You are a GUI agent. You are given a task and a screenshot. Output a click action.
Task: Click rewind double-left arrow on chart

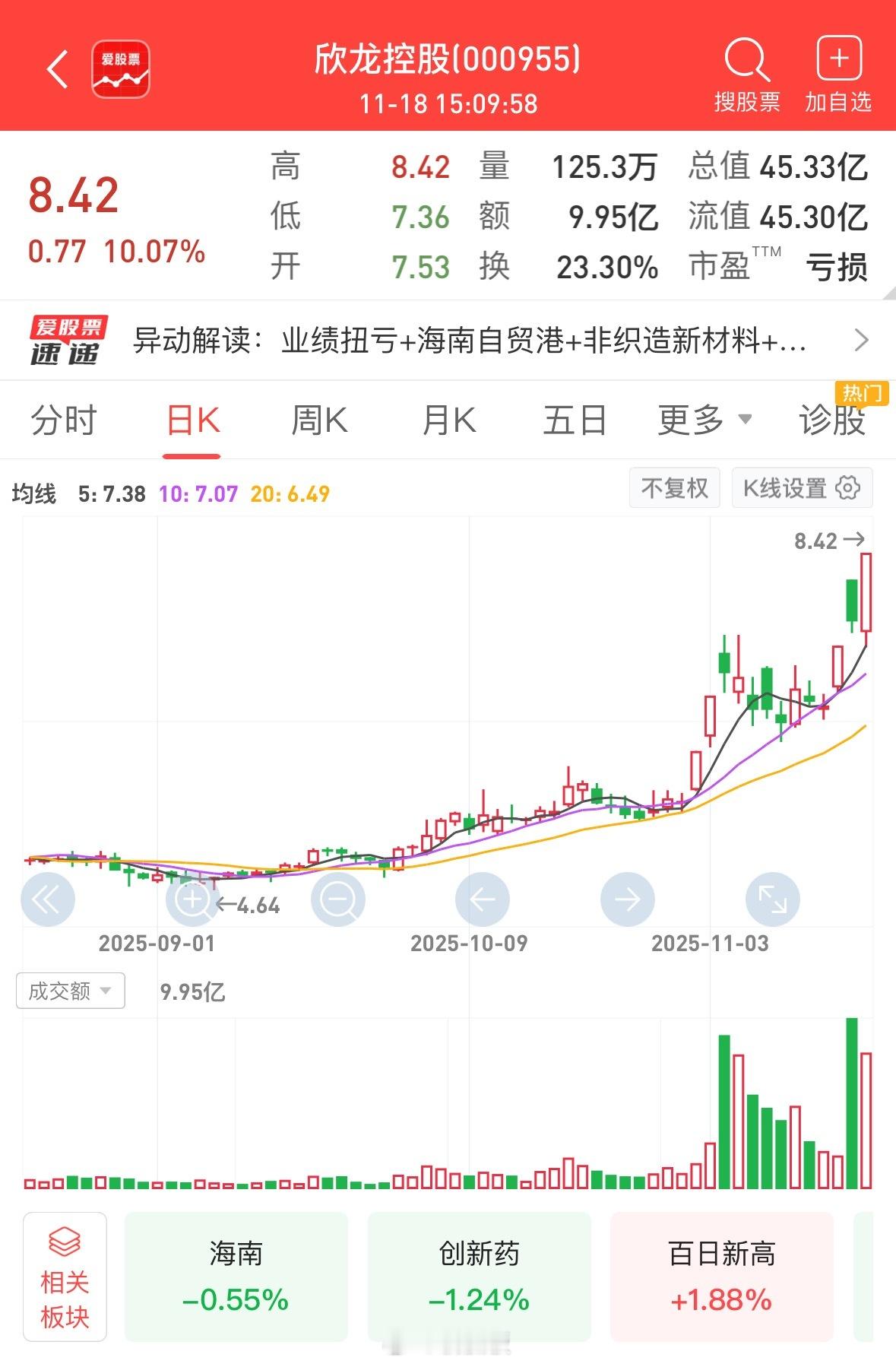(x=47, y=898)
